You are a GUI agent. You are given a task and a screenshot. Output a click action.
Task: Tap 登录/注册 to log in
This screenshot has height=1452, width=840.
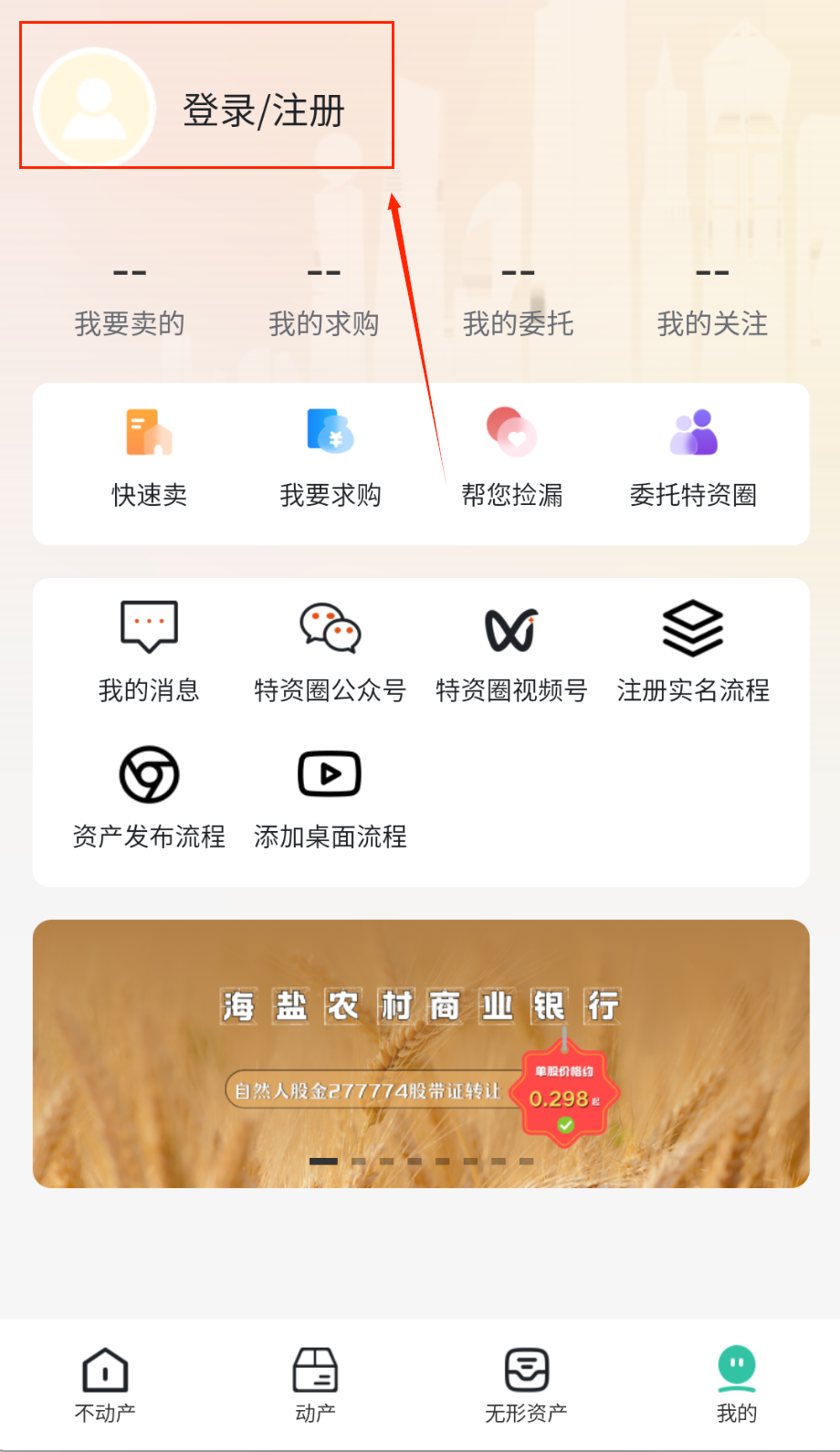[x=264, y=111]
